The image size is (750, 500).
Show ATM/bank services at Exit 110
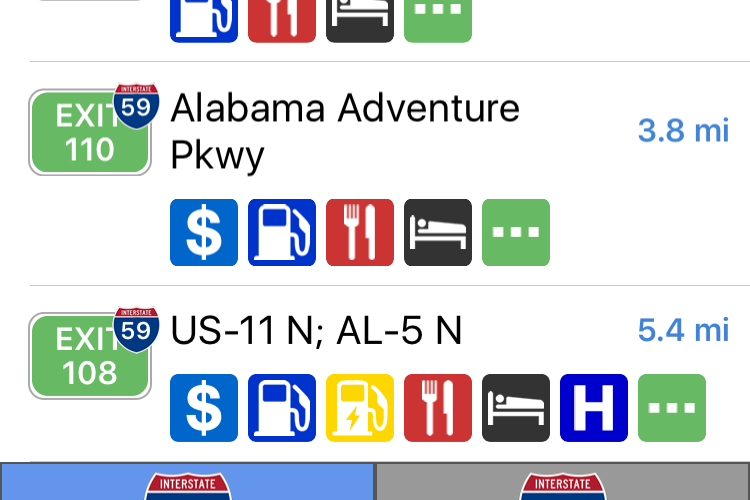[204, 232]
